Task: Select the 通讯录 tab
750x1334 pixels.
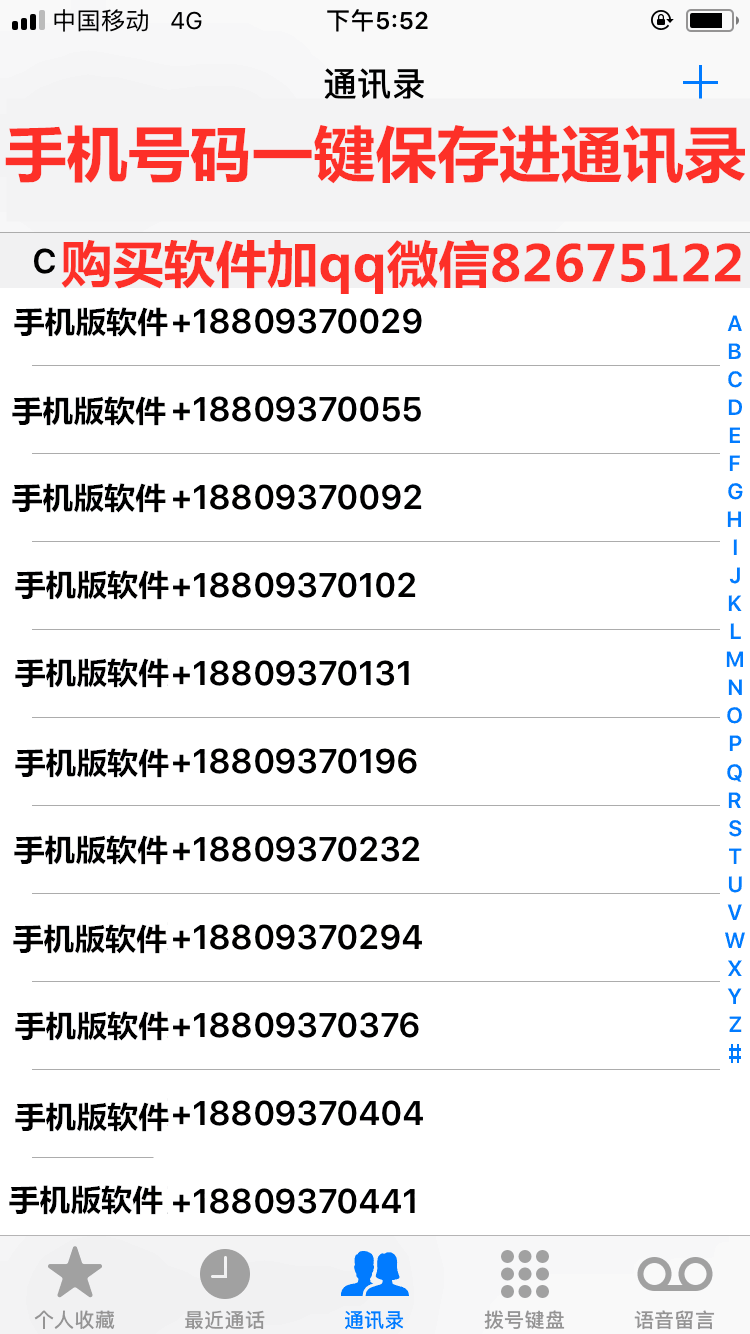Action: pos(375,1287)
